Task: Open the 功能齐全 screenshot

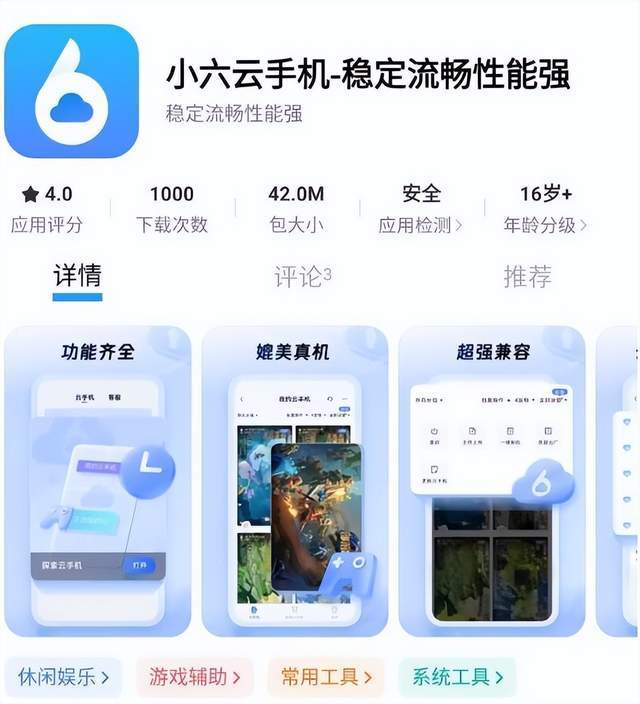Action: [x=97, y=480]
